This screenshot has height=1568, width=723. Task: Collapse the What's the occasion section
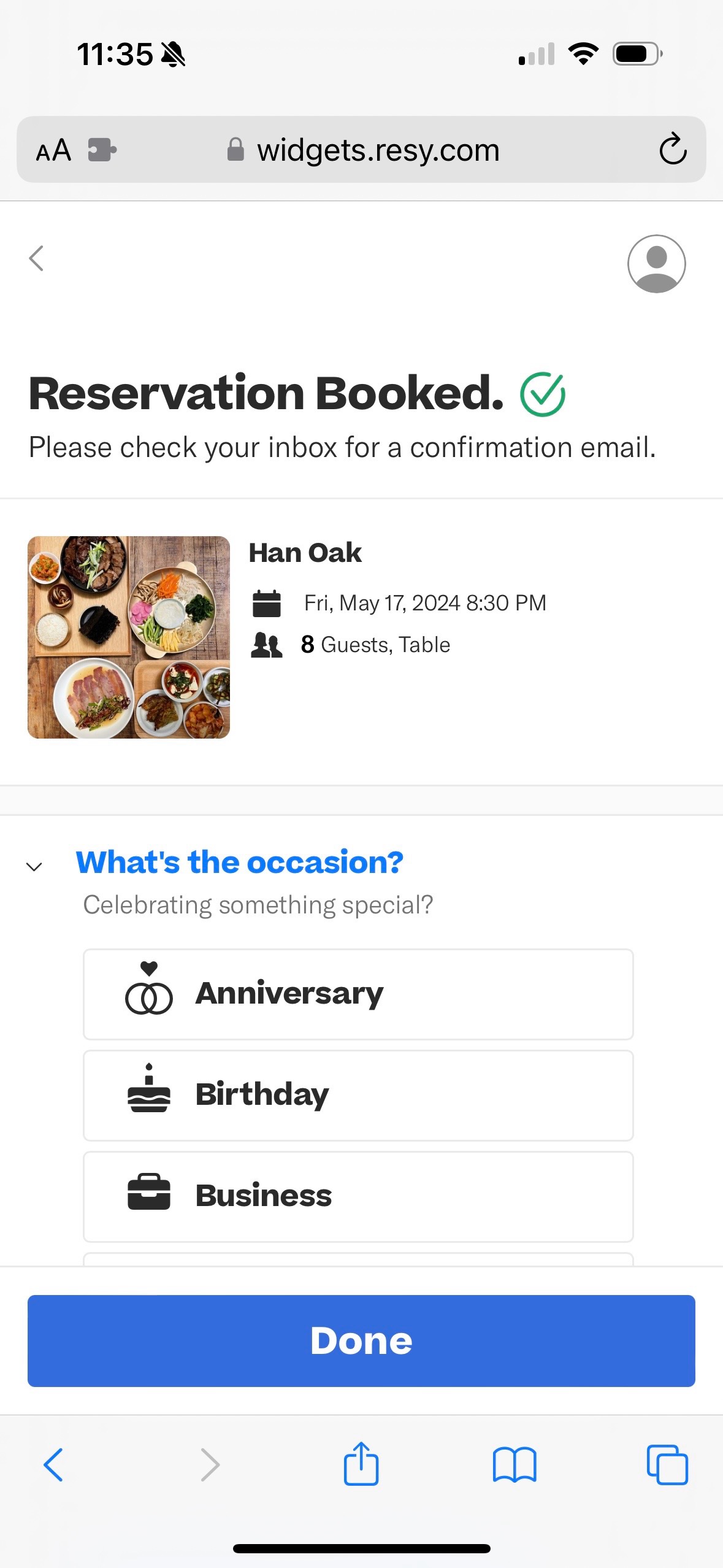click(34, 866)
